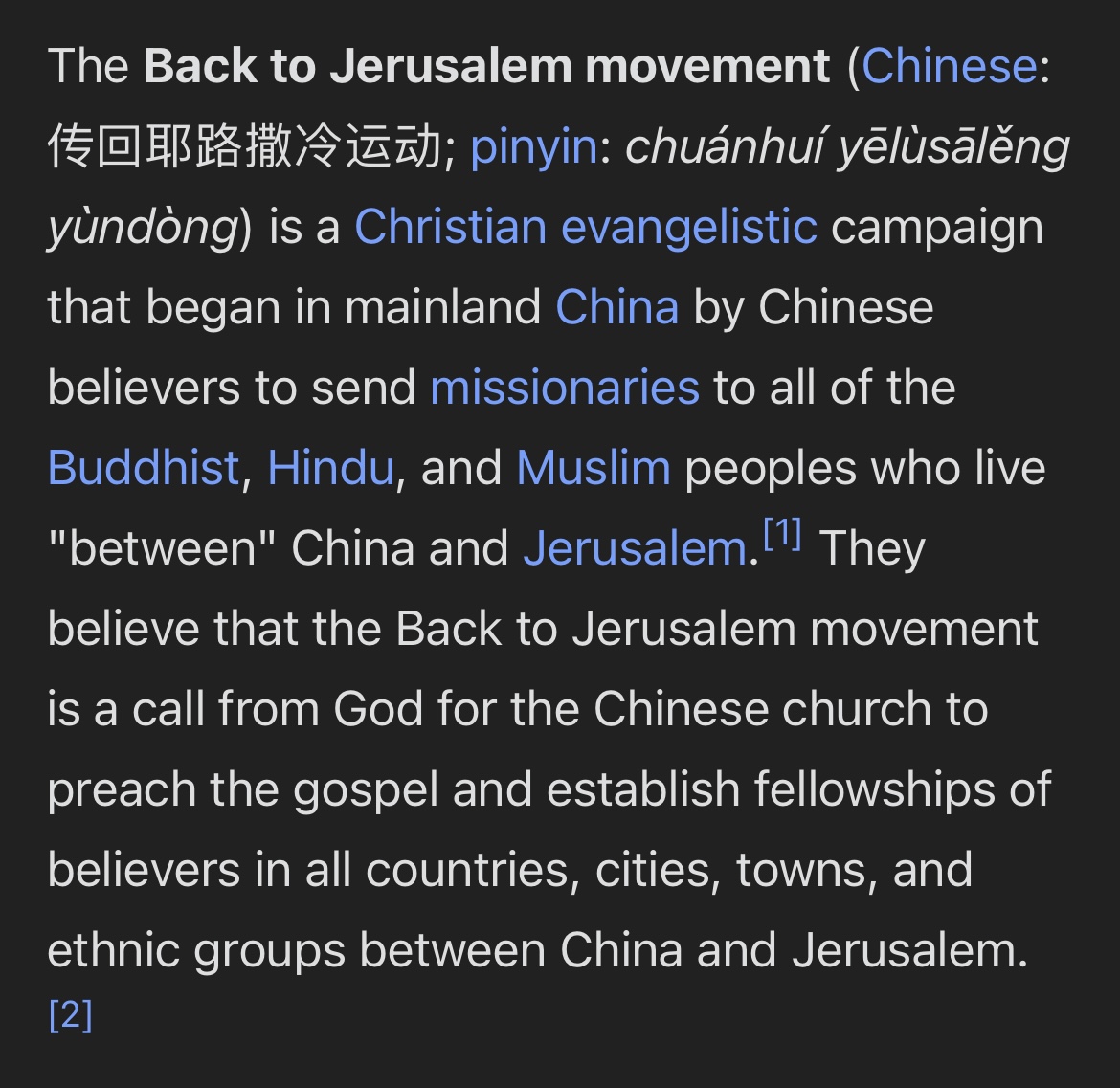
Task: Open the evangelistic link
Action: tap(688, 227)
